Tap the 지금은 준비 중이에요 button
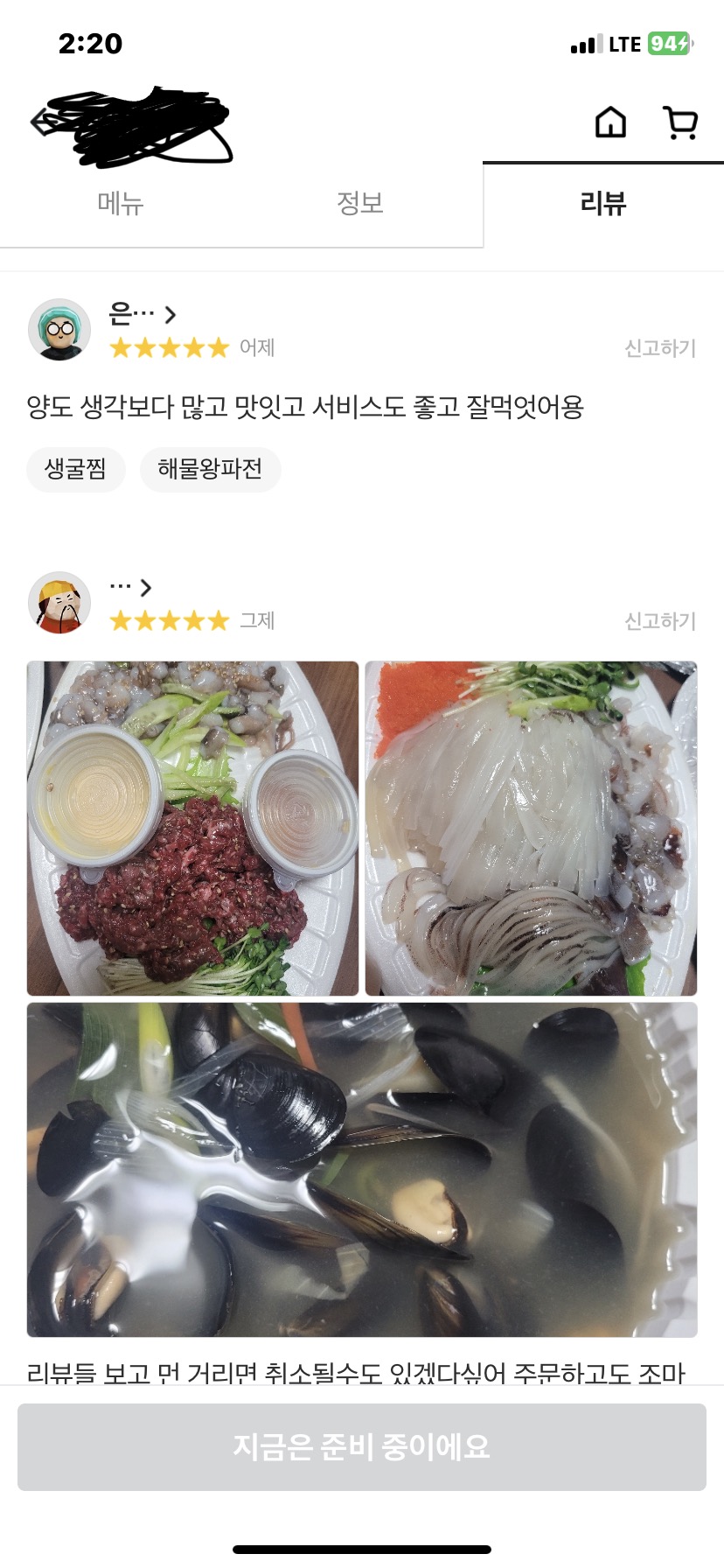 (362, 1446)
